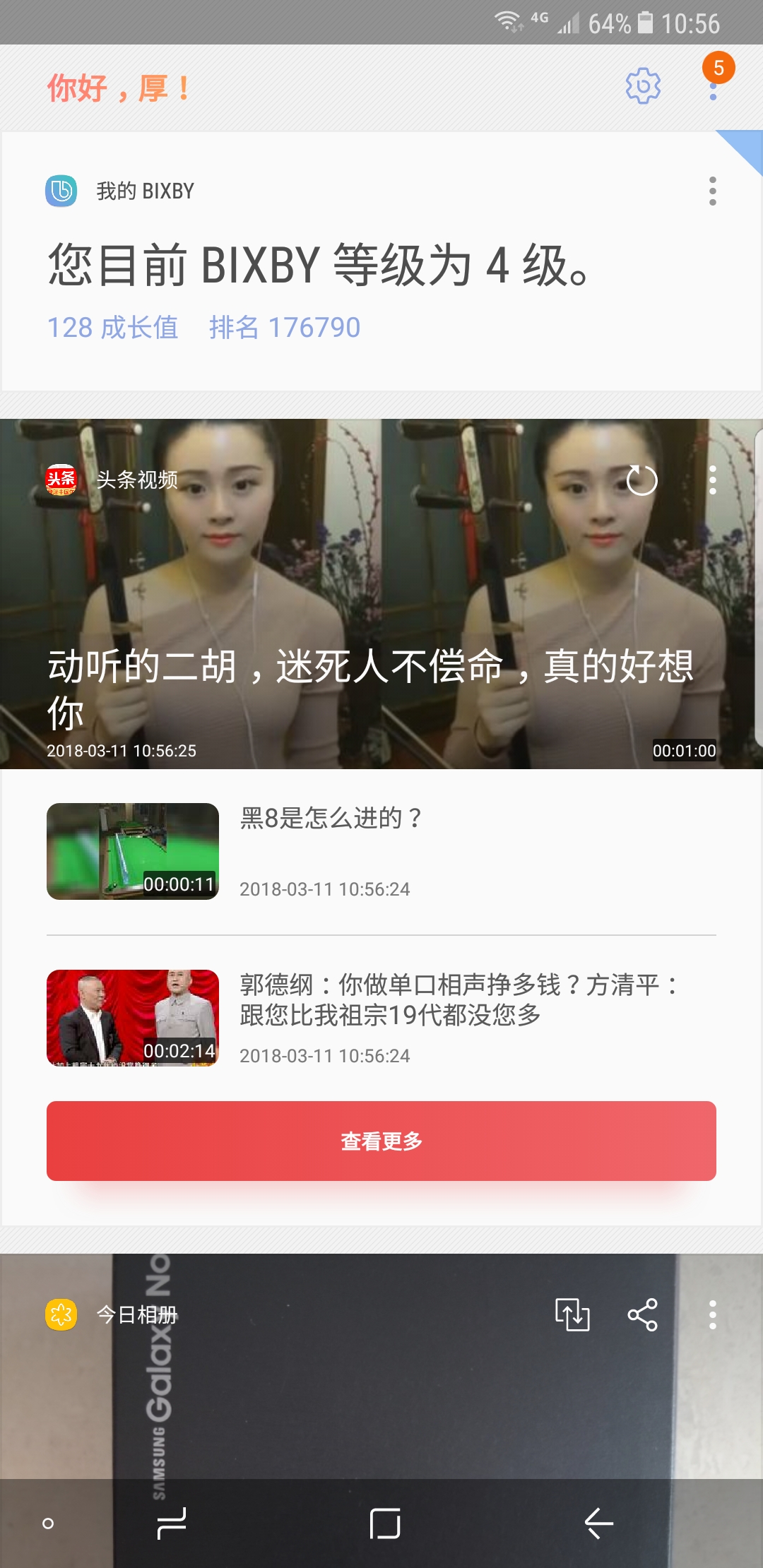Open Bixby Home settings gear

(x=644, y=84)
